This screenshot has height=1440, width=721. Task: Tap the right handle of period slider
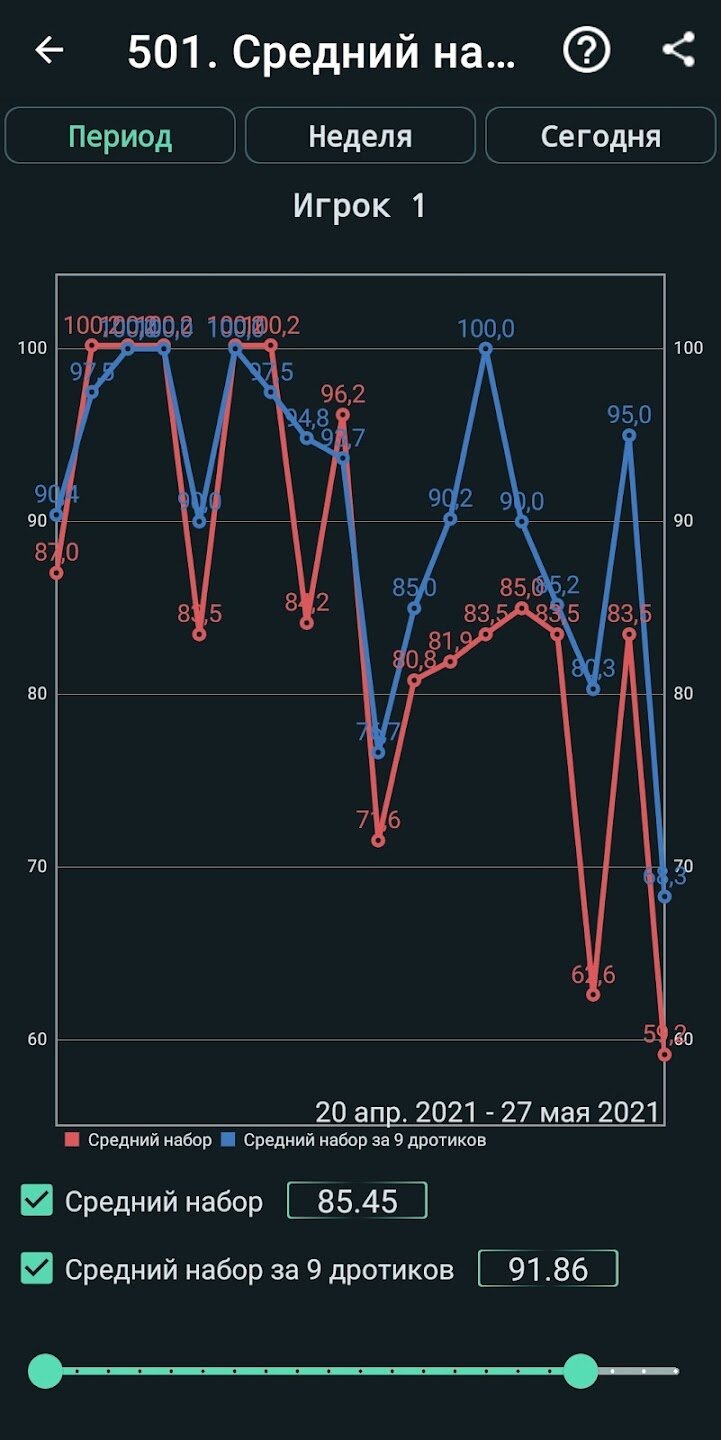point(581,1371)
